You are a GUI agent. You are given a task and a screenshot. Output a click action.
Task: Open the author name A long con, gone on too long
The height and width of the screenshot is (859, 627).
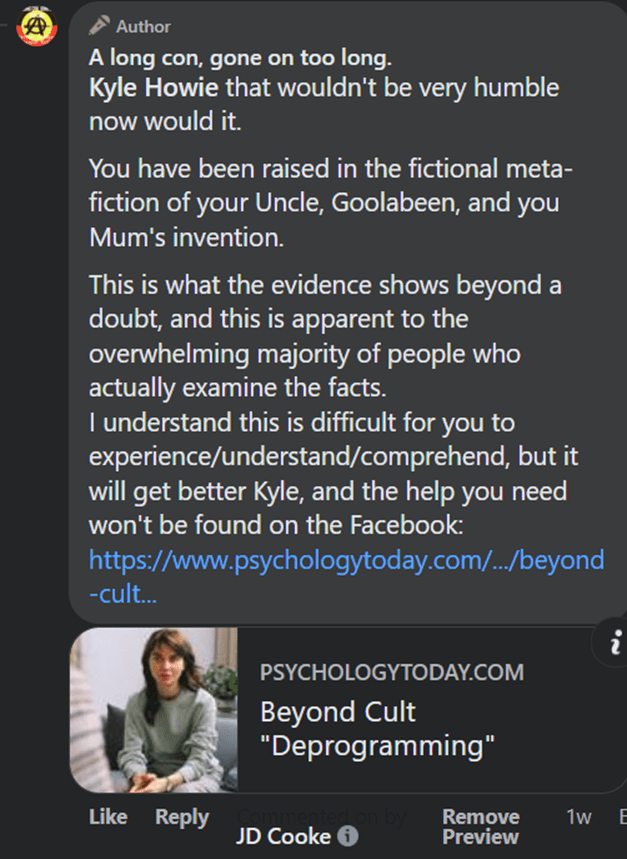pos(240,57)
